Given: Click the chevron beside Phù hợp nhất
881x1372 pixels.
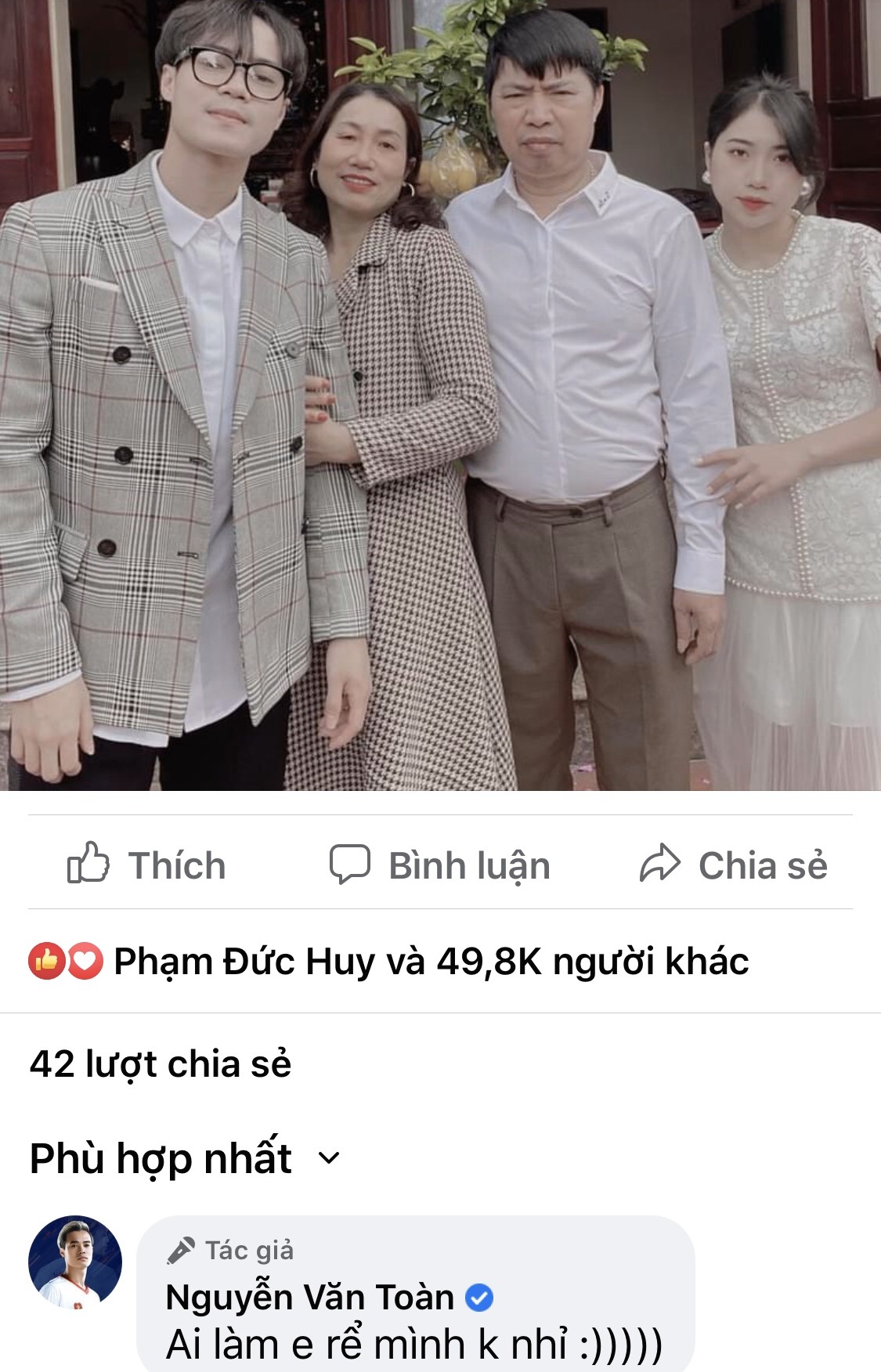Looking at the screenshot, I should [328, 1159].
